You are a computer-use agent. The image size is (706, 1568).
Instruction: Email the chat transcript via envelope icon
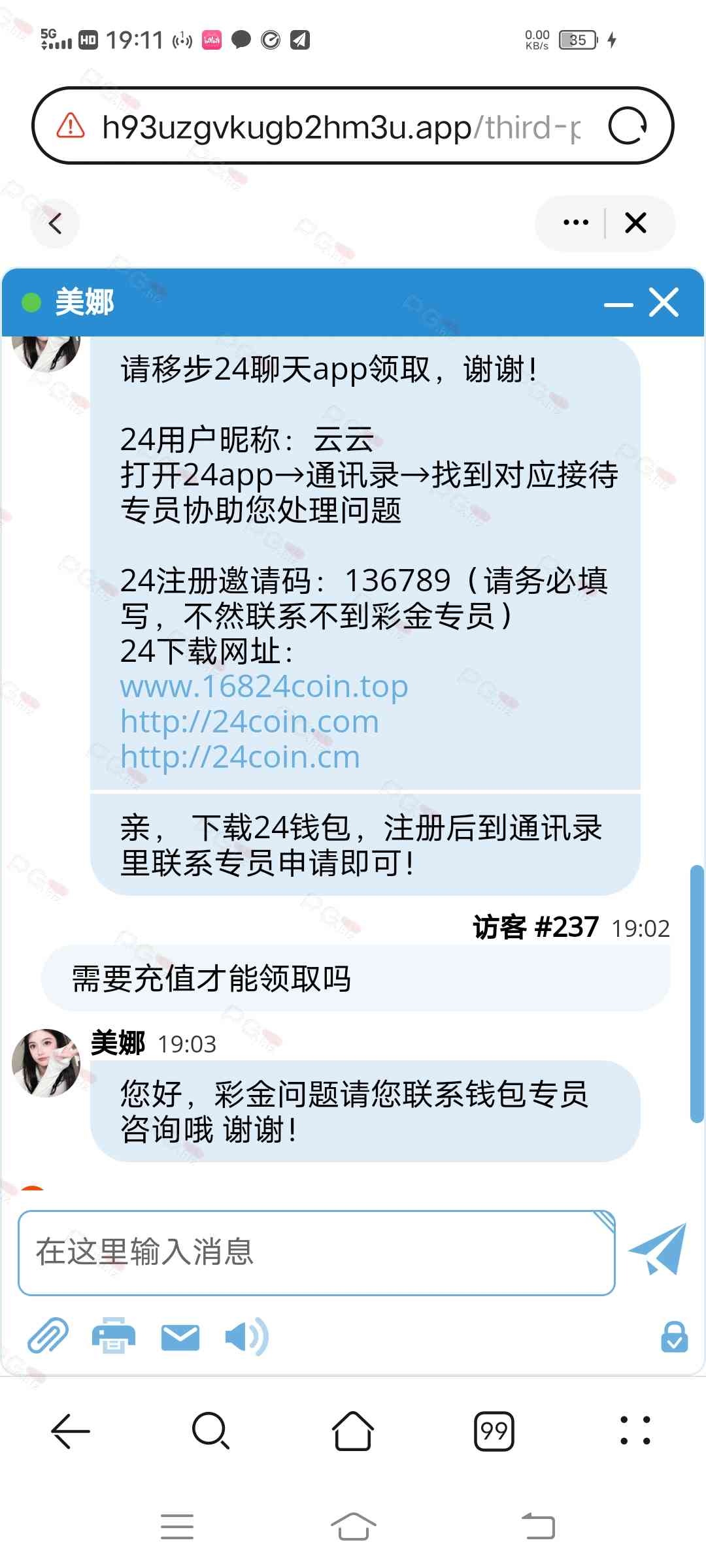click(180, 1337)
